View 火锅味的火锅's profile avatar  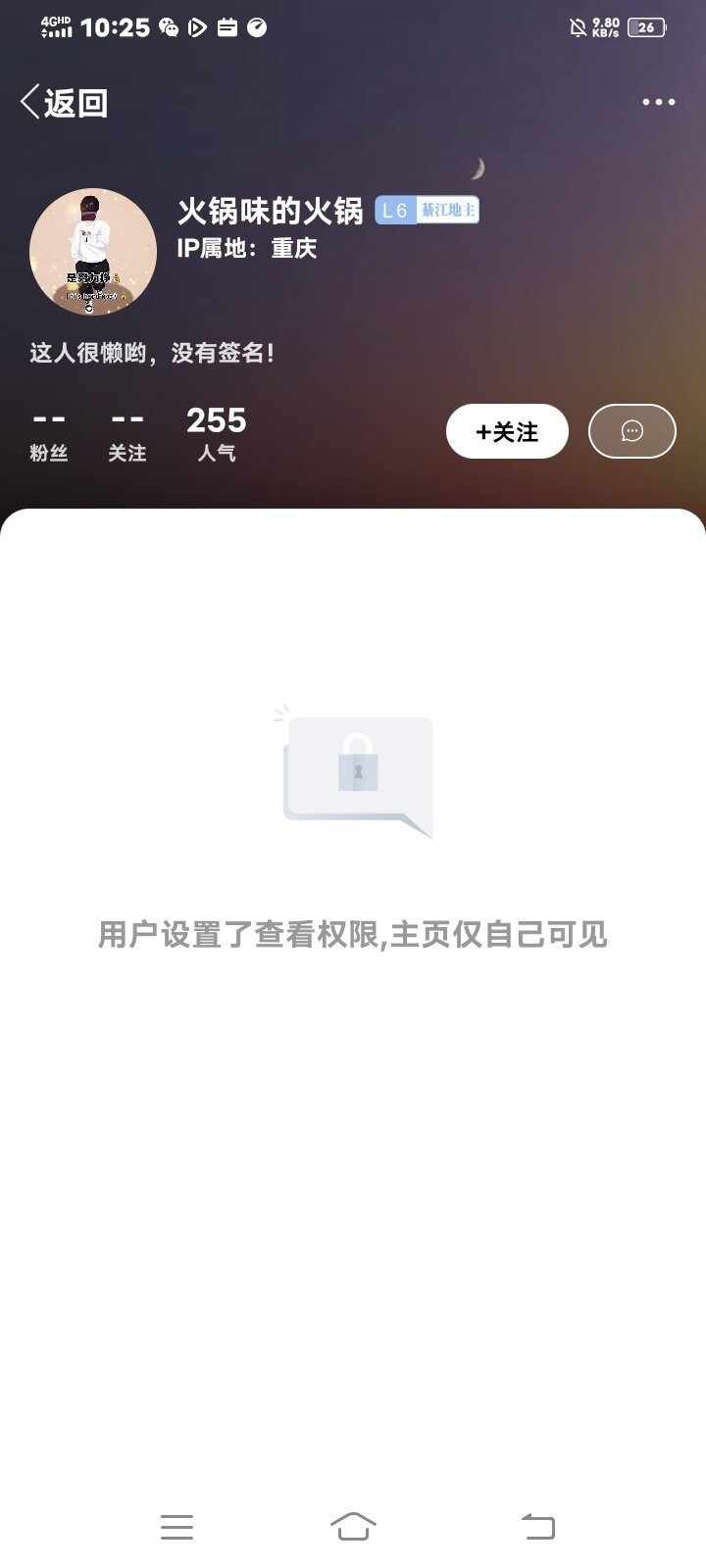coord(93,252)
